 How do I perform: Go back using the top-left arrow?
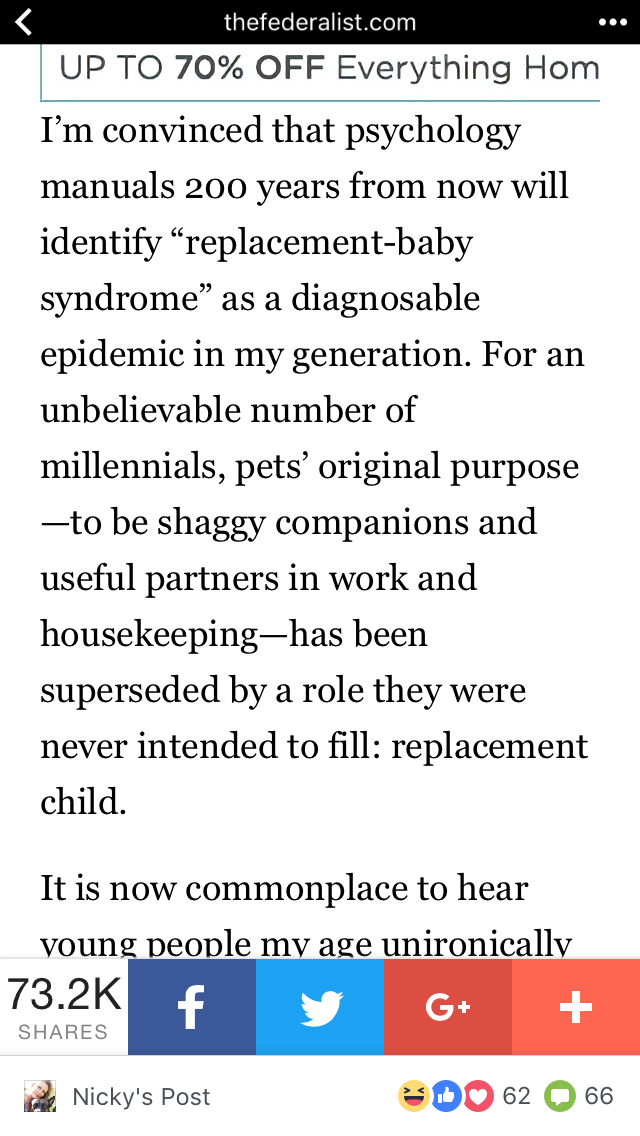point(23,22)
